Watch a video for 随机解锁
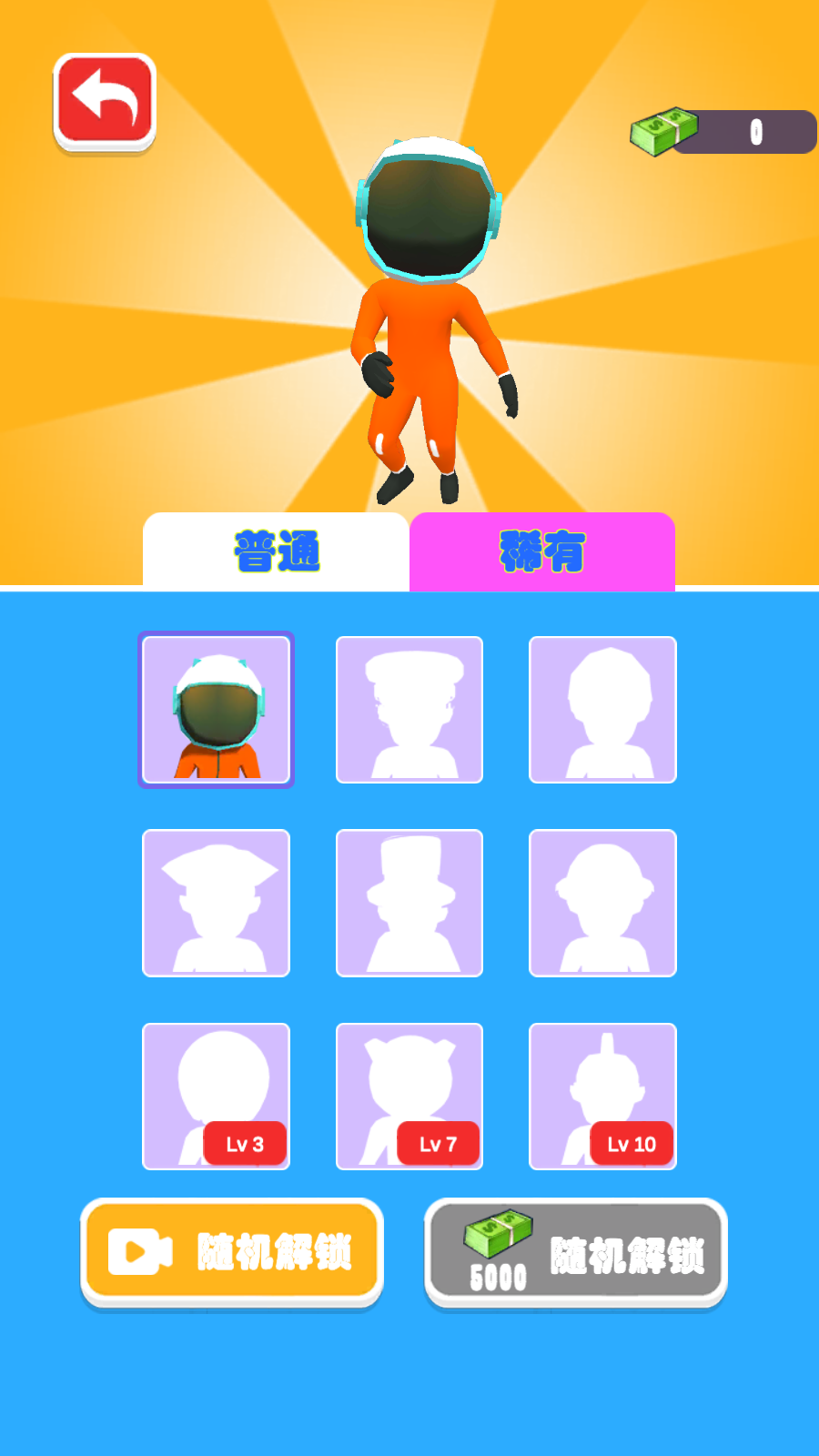819x1456 pixels. [x=232, y=1252]
